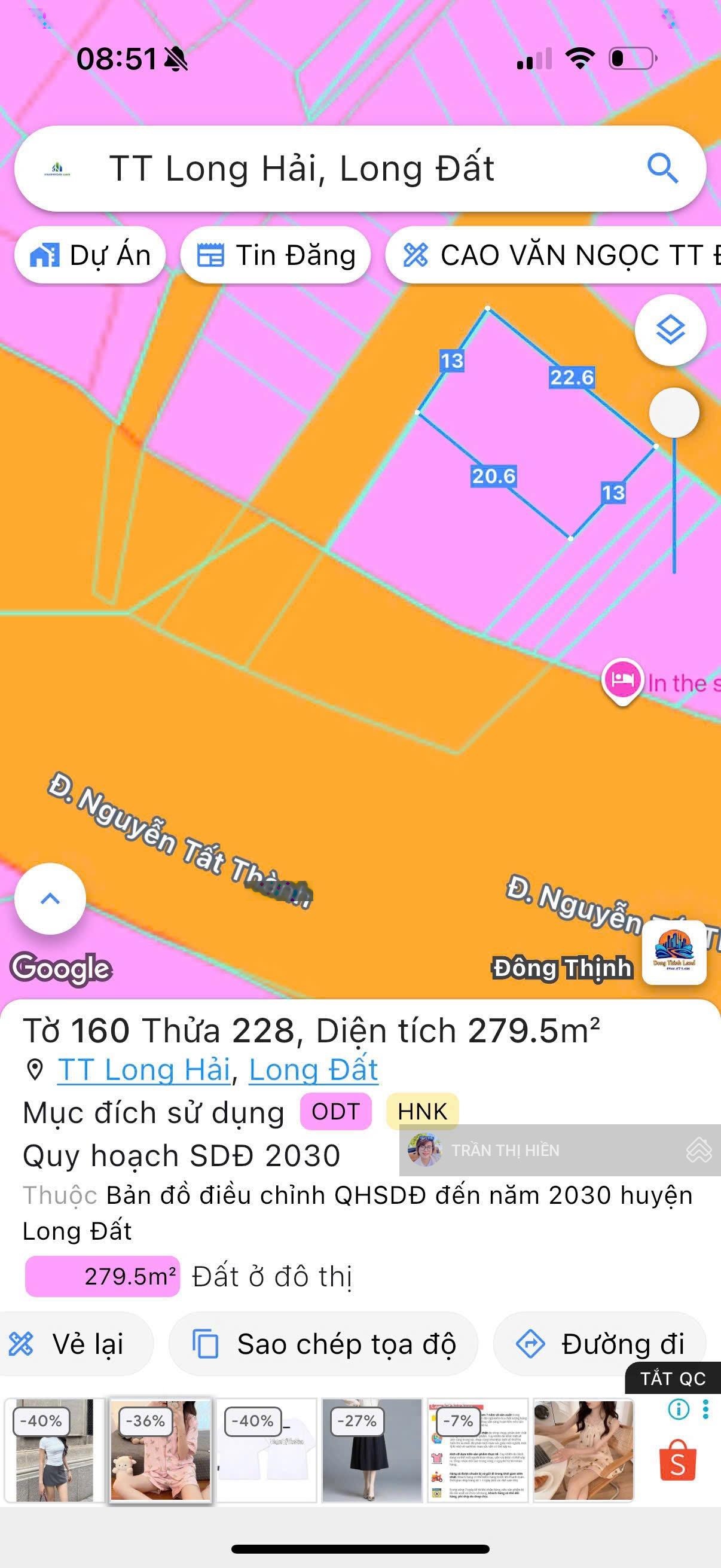Image resolution: width=721 pixels, height=1568 pixels.
Task: Open the -27% black skirt ad
Action: (372, 1450)
